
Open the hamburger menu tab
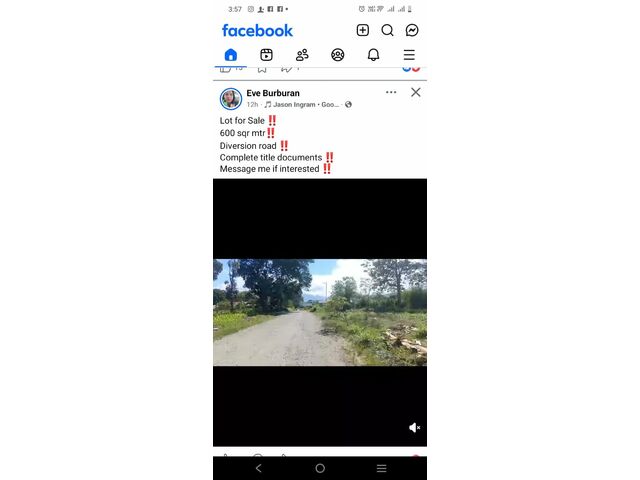409,55
